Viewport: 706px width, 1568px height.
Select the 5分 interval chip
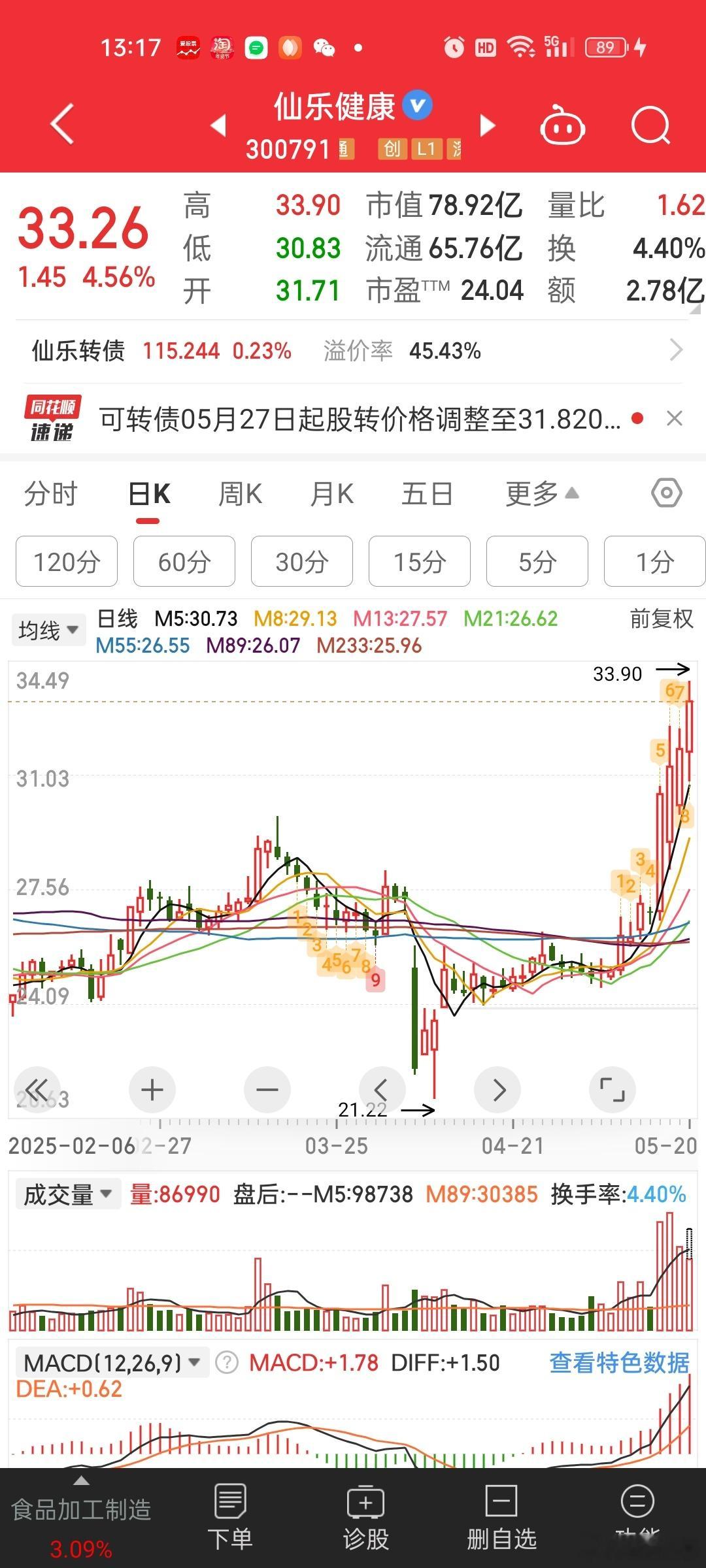[537, 561]
